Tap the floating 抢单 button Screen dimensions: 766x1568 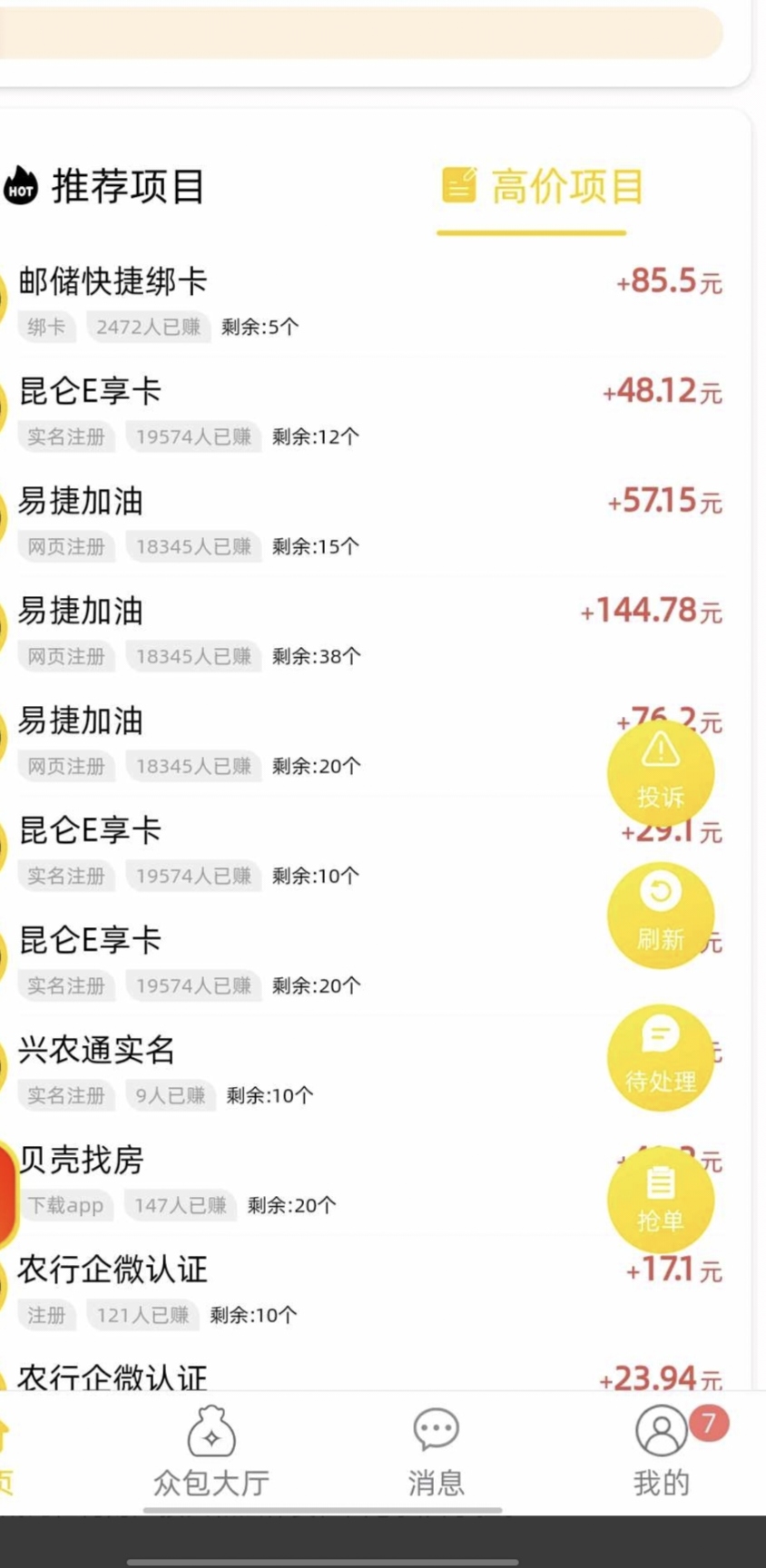point(661,1200)
